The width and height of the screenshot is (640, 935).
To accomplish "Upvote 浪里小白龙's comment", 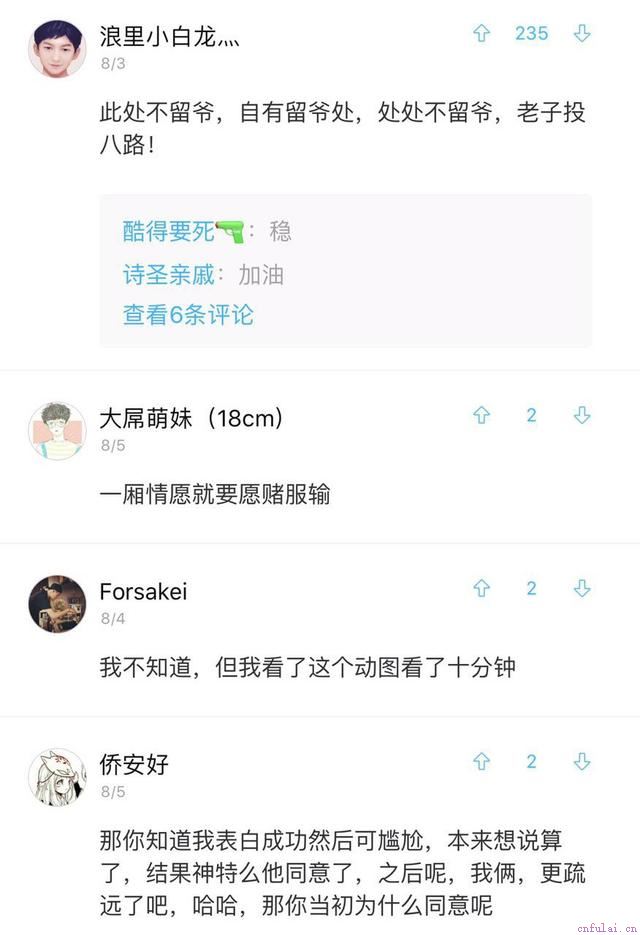I will point(481,34).
